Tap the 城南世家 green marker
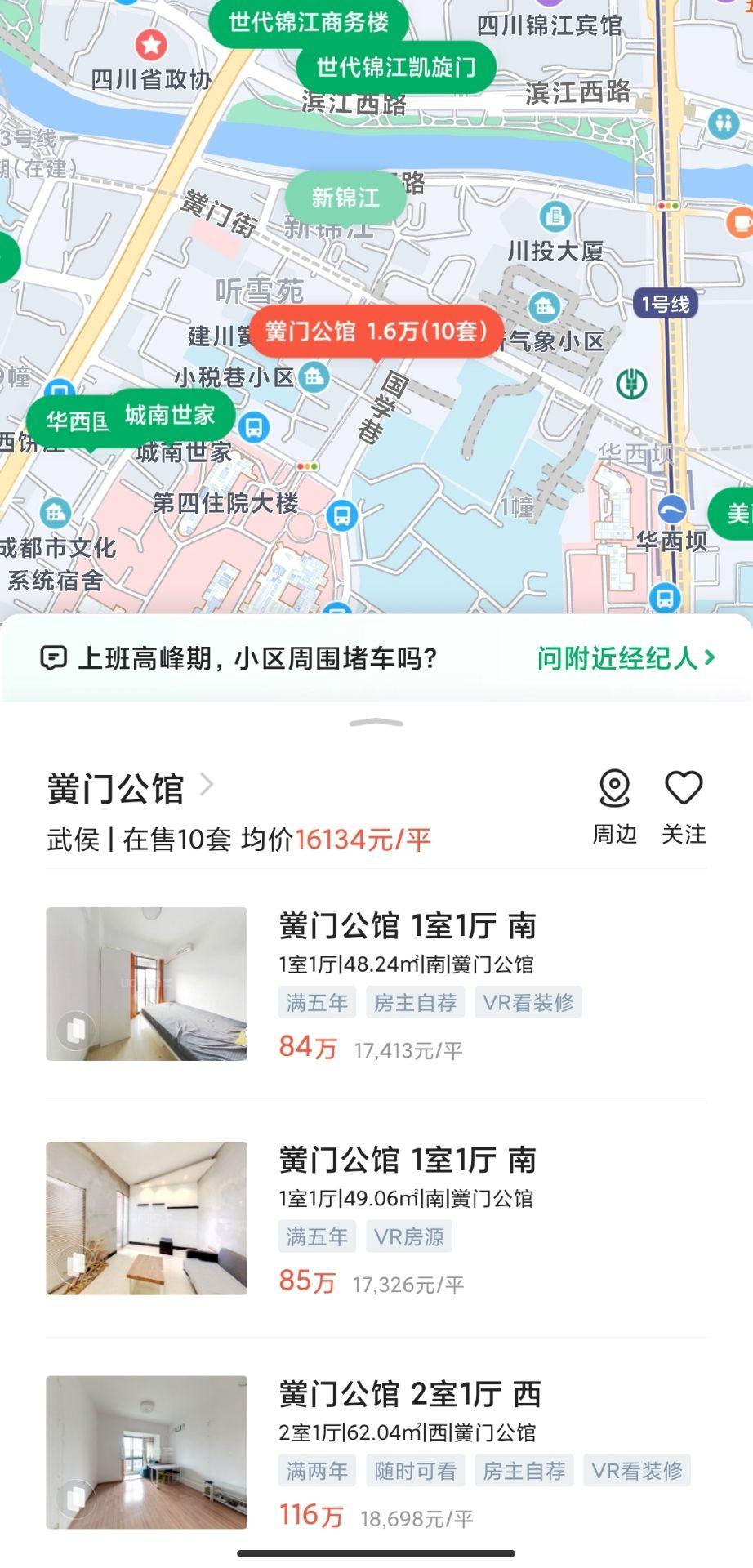This screenshot has height=1568, width=753. point(170,416)
